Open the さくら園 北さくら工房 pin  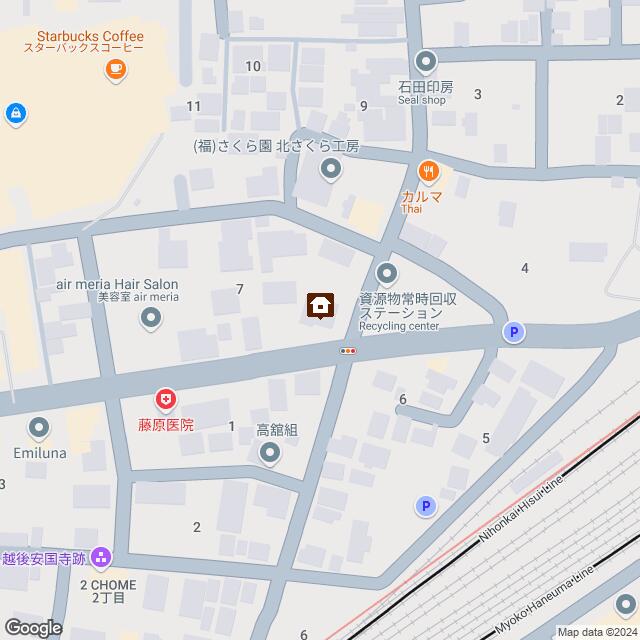332,172
